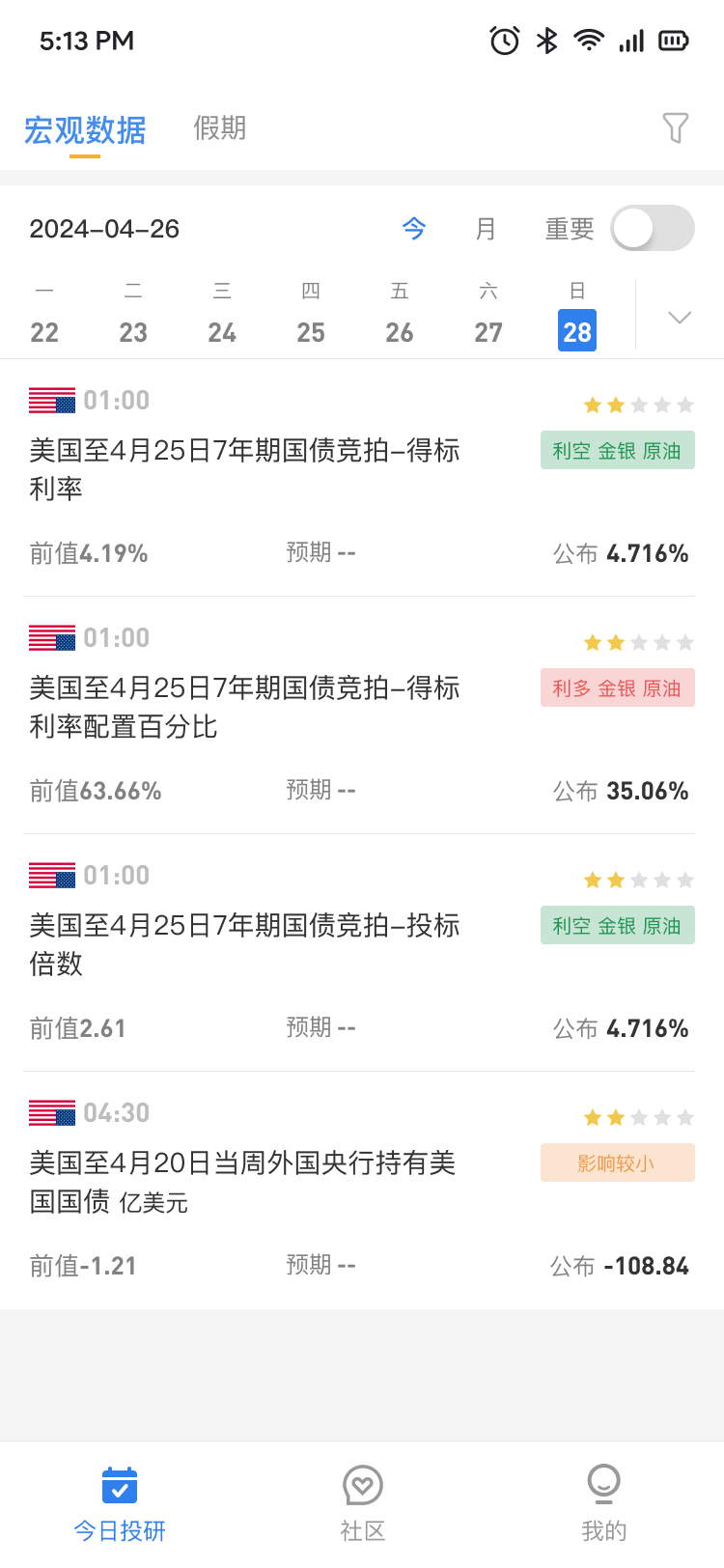Select date 26 in the week row
This screenshot has width=724, height=1568.
(400, 331)
